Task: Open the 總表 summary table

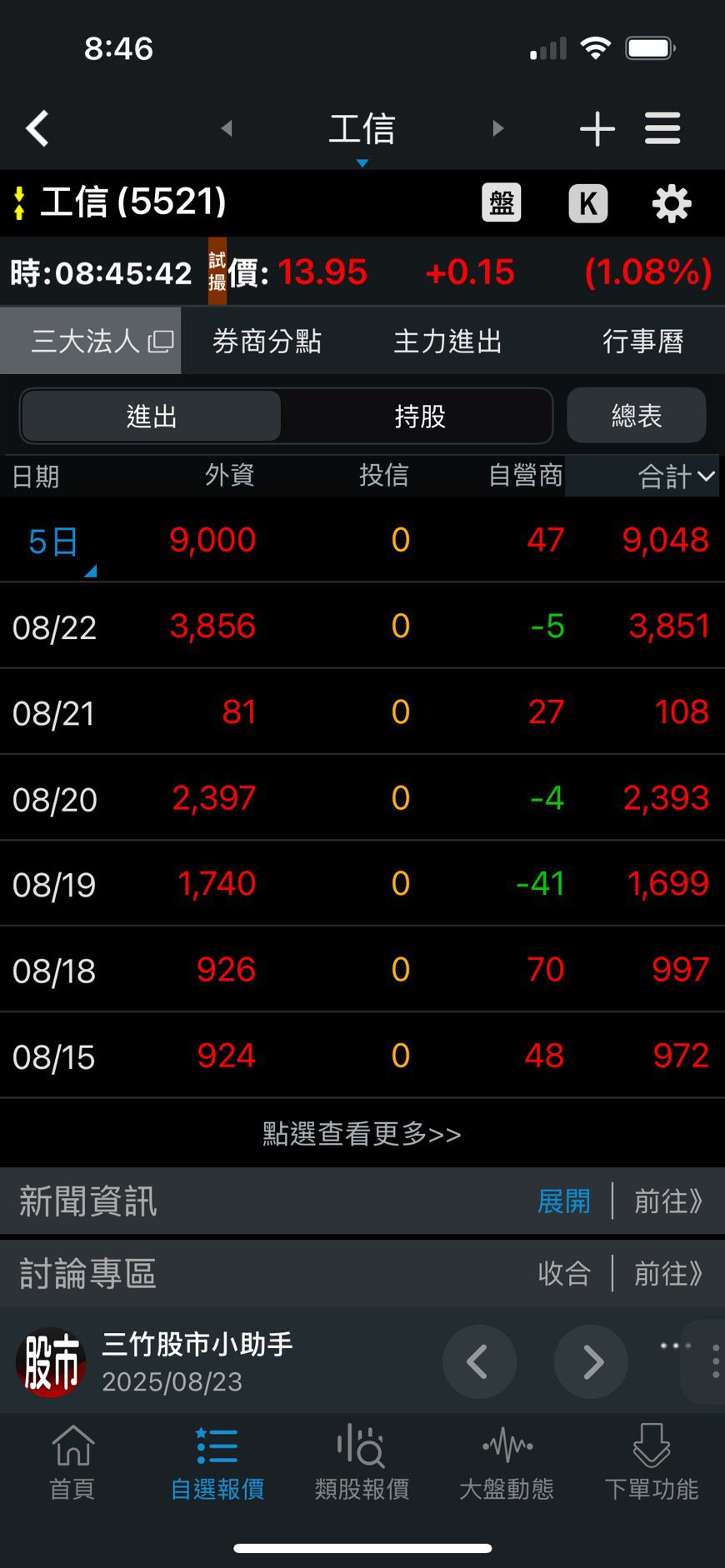Action: coord(636,416)
